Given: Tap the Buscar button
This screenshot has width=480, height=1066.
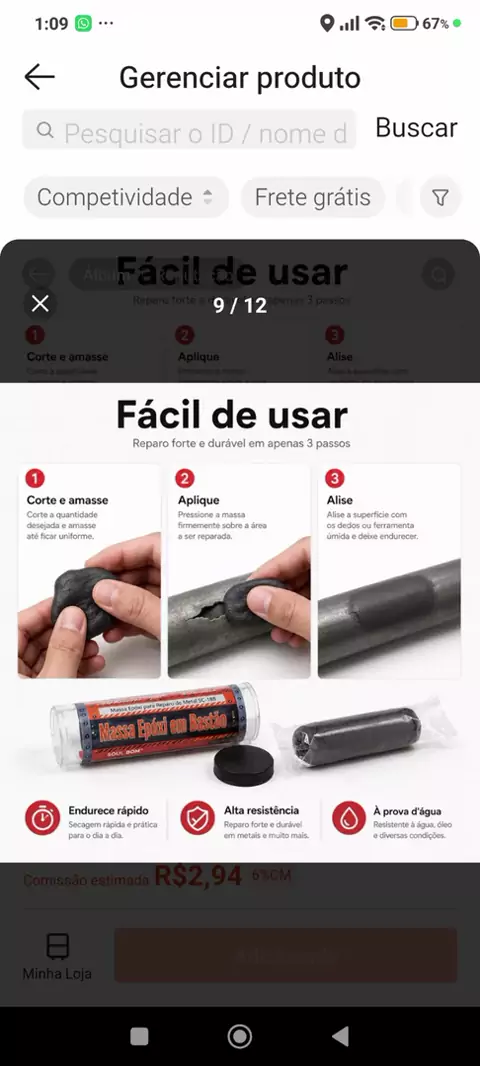Looking at the screenshot, I should [x=416, y=127].
